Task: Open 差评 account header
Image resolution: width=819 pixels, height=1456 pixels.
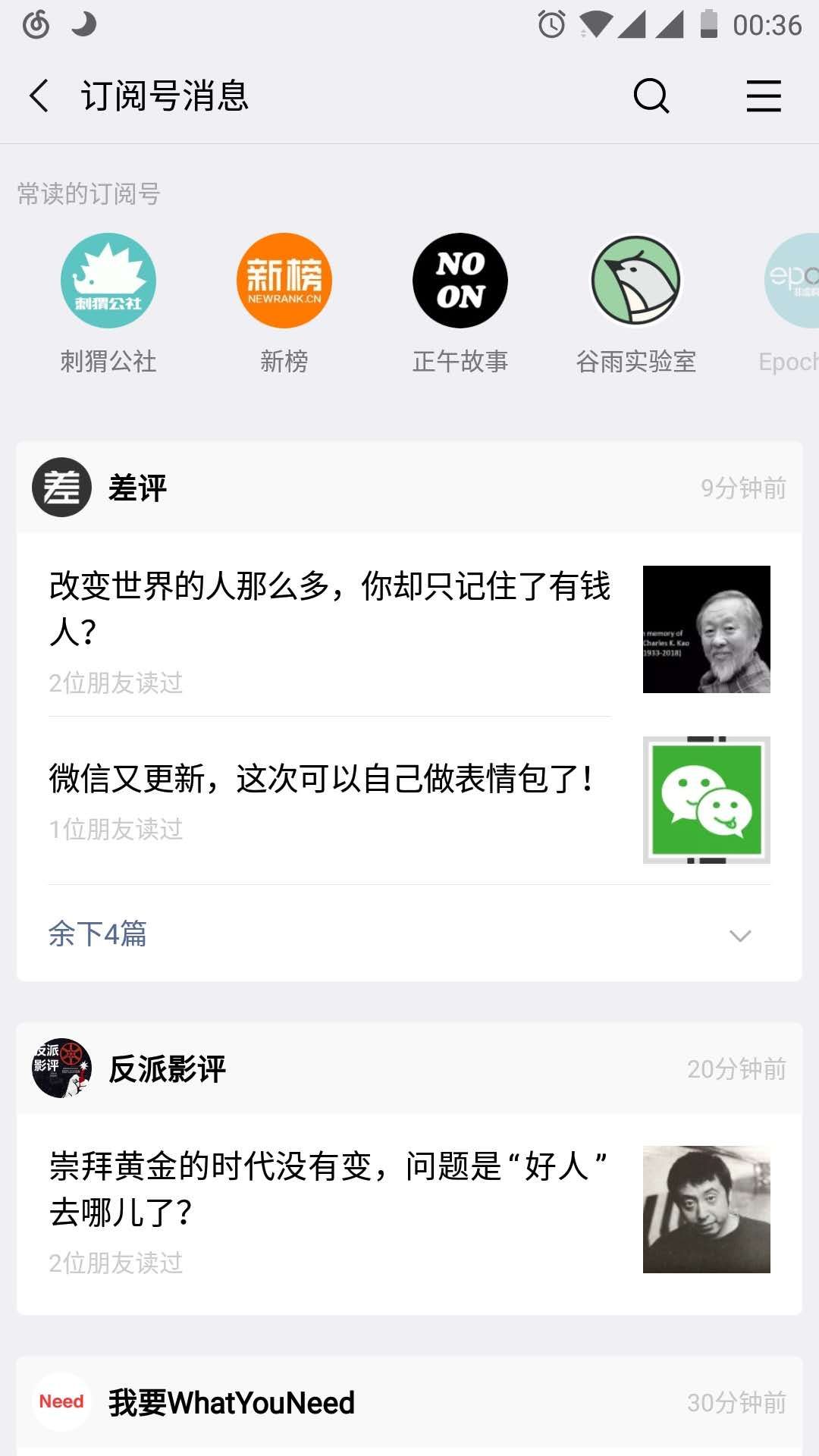Action: point(136,488)
